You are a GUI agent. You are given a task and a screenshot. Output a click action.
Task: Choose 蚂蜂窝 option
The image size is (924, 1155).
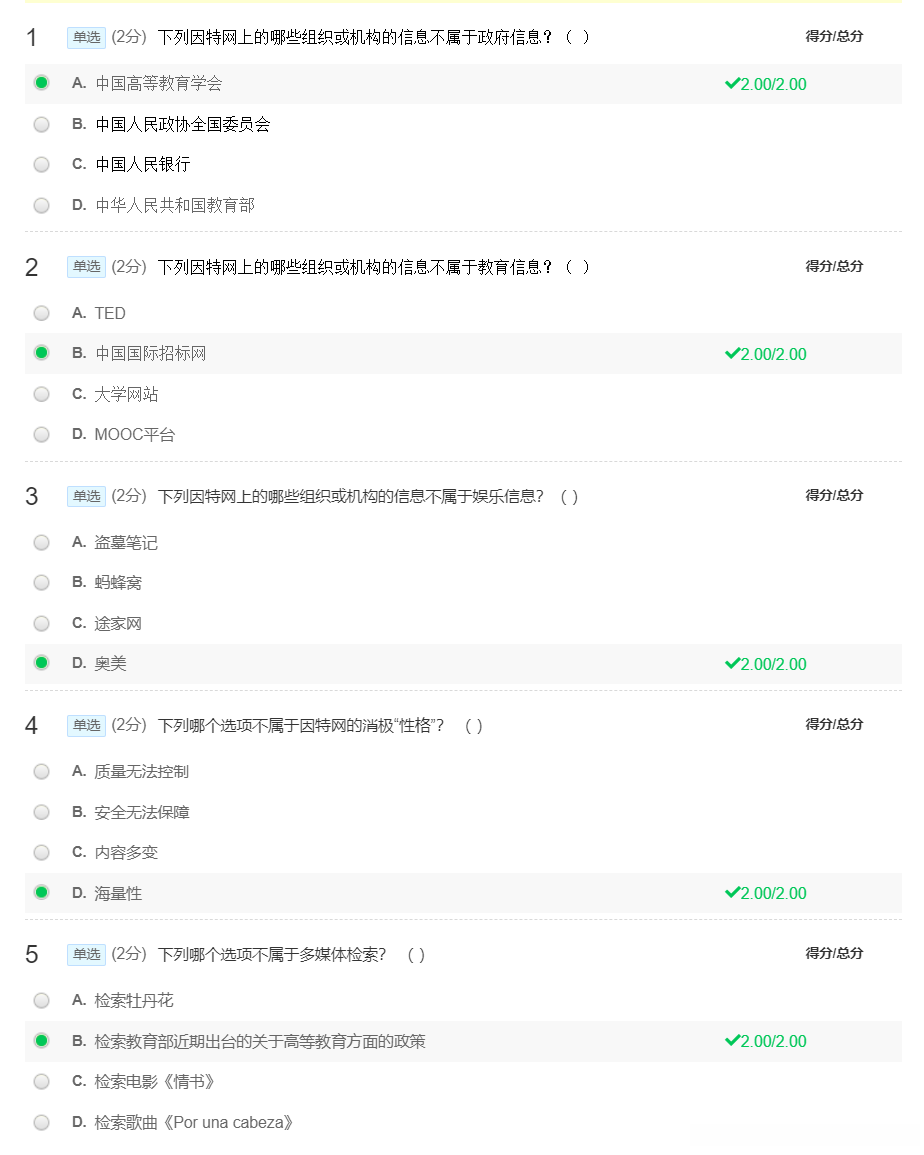41,582
